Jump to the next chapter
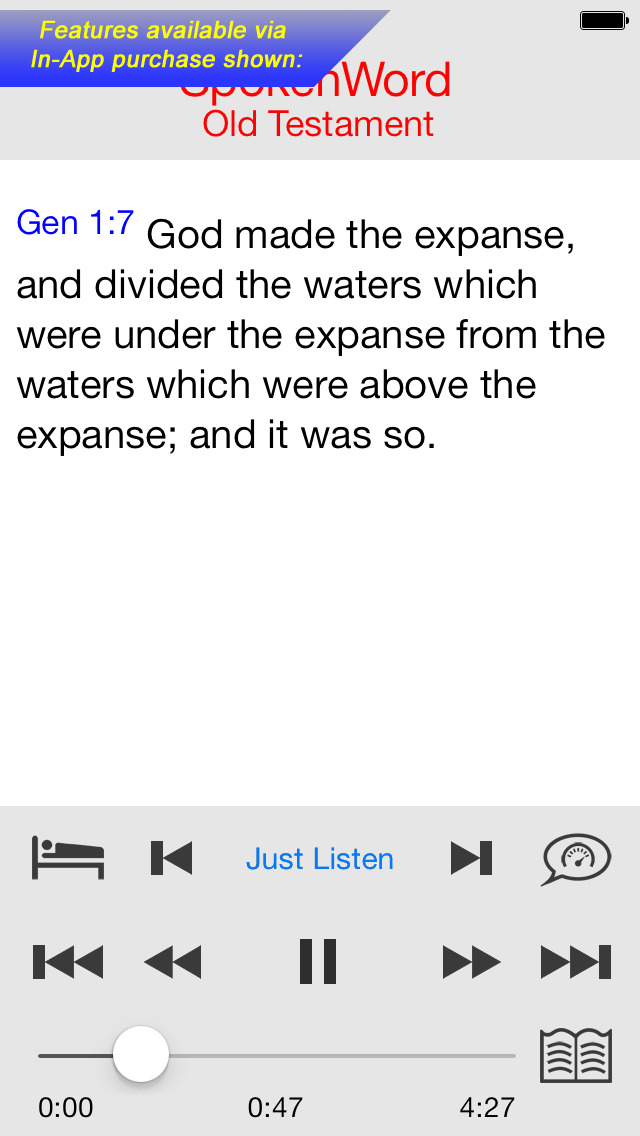 point(576,962)
